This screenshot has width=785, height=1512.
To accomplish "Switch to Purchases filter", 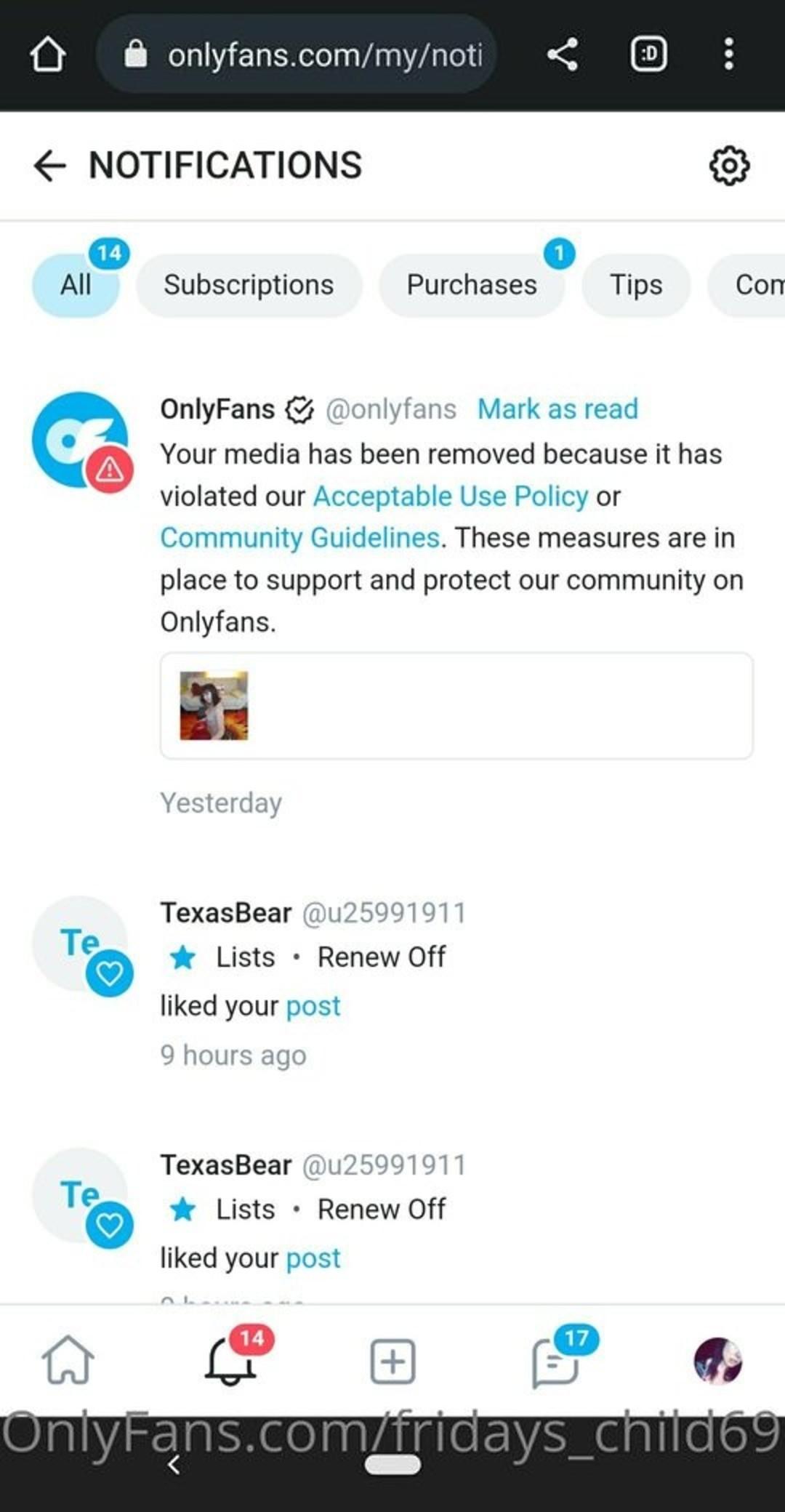I will [x=471, y=285].
